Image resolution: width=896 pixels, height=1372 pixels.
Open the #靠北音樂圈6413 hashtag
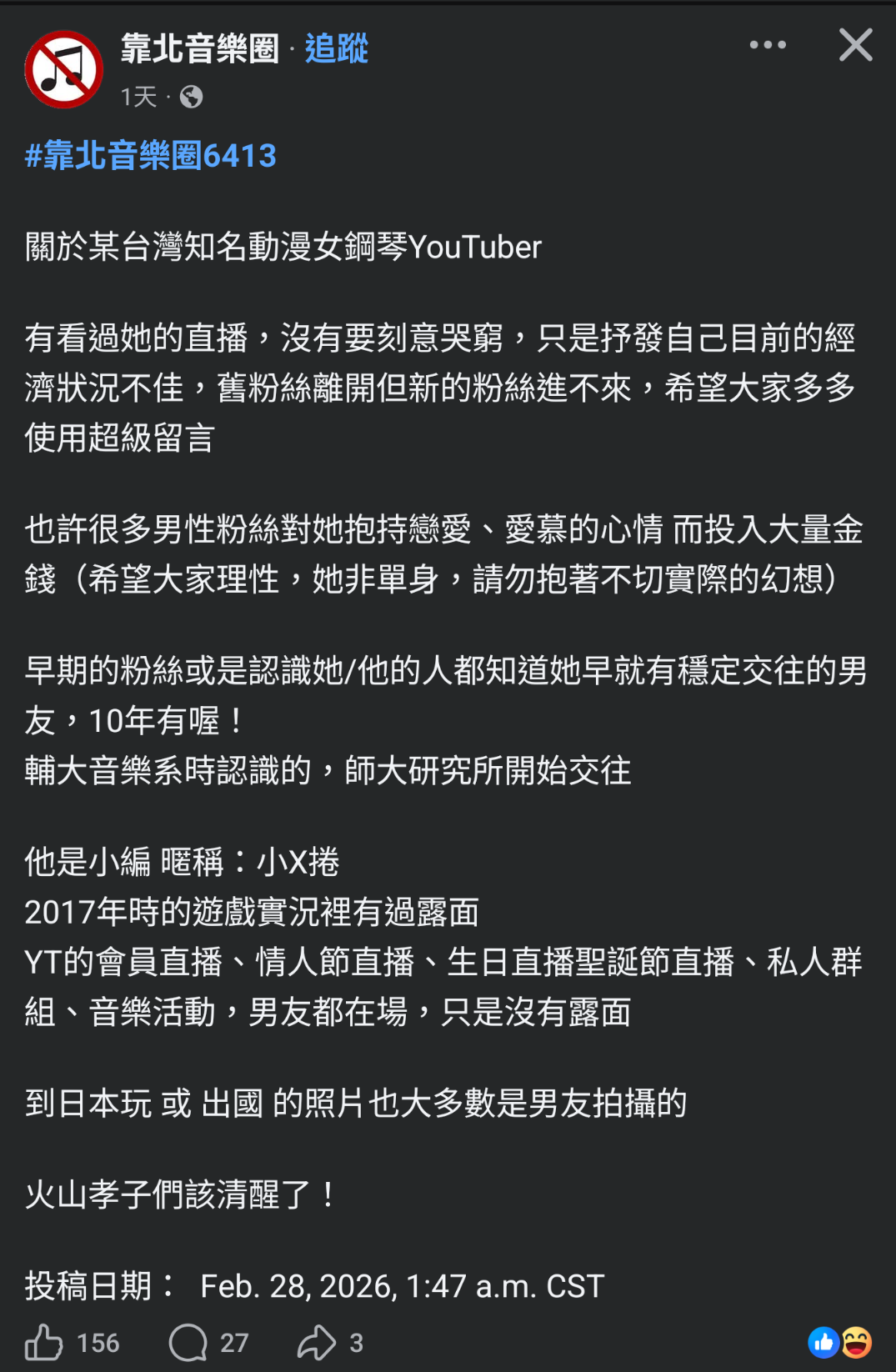click(x=151, y=156)
